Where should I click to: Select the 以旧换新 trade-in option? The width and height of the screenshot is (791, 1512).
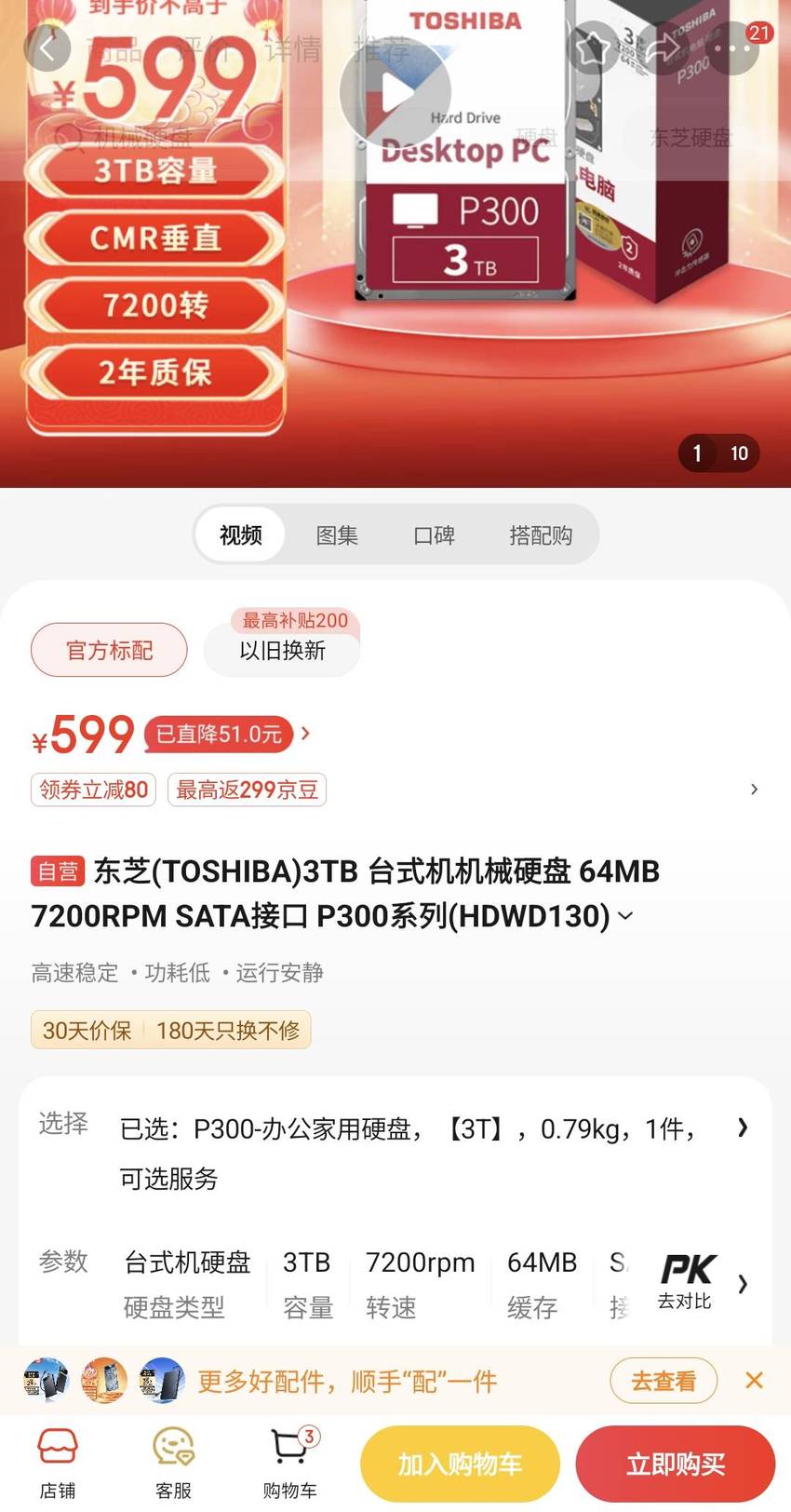282,650
